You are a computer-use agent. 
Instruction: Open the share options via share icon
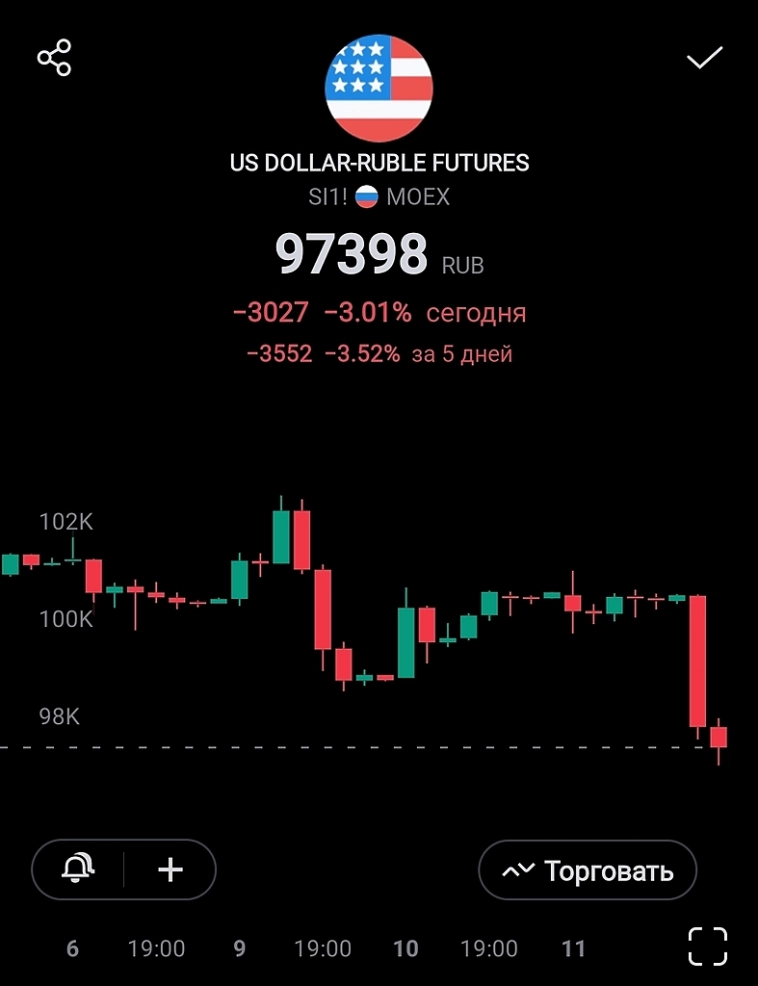tap(55, 57)
